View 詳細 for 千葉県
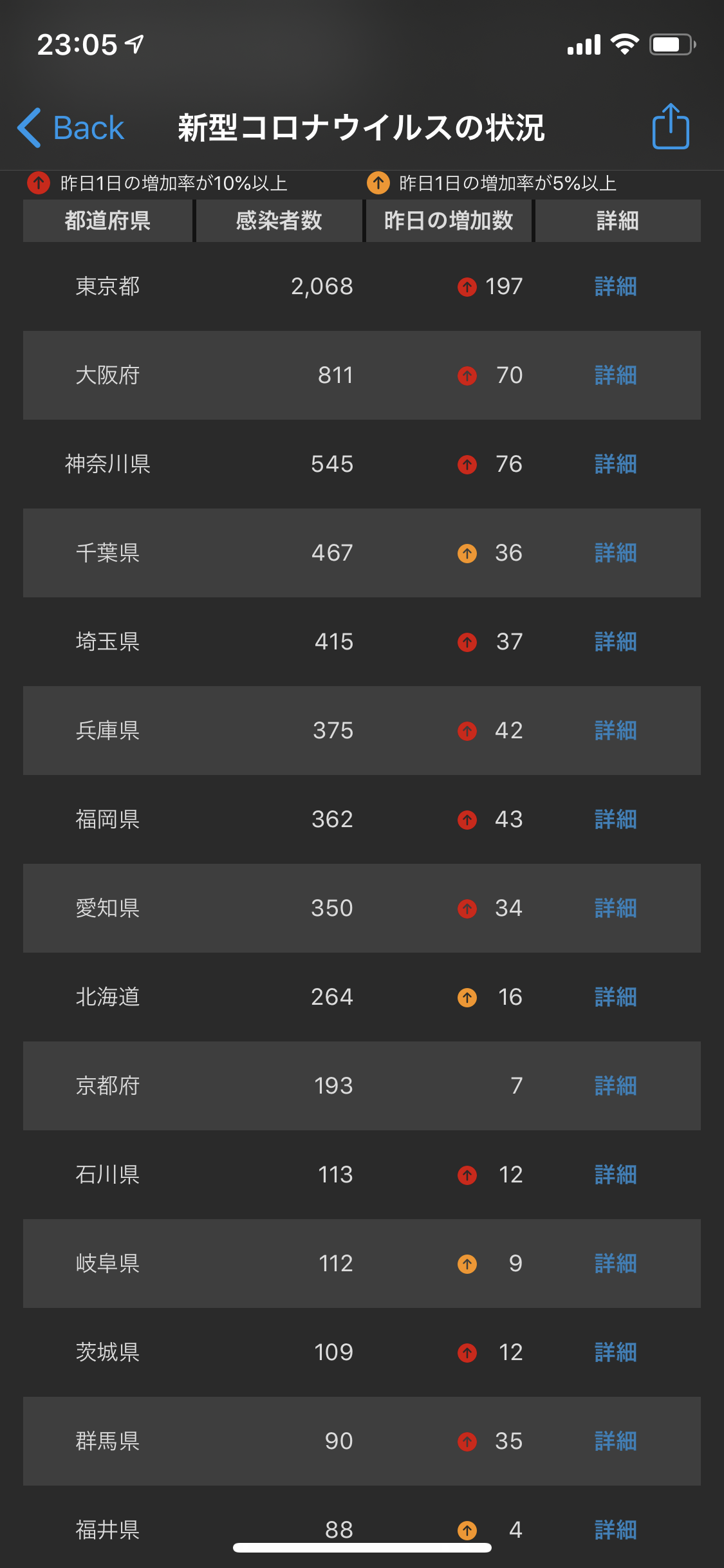The height and width of the screenshot is (1568, 724). (x=616, y=553)
